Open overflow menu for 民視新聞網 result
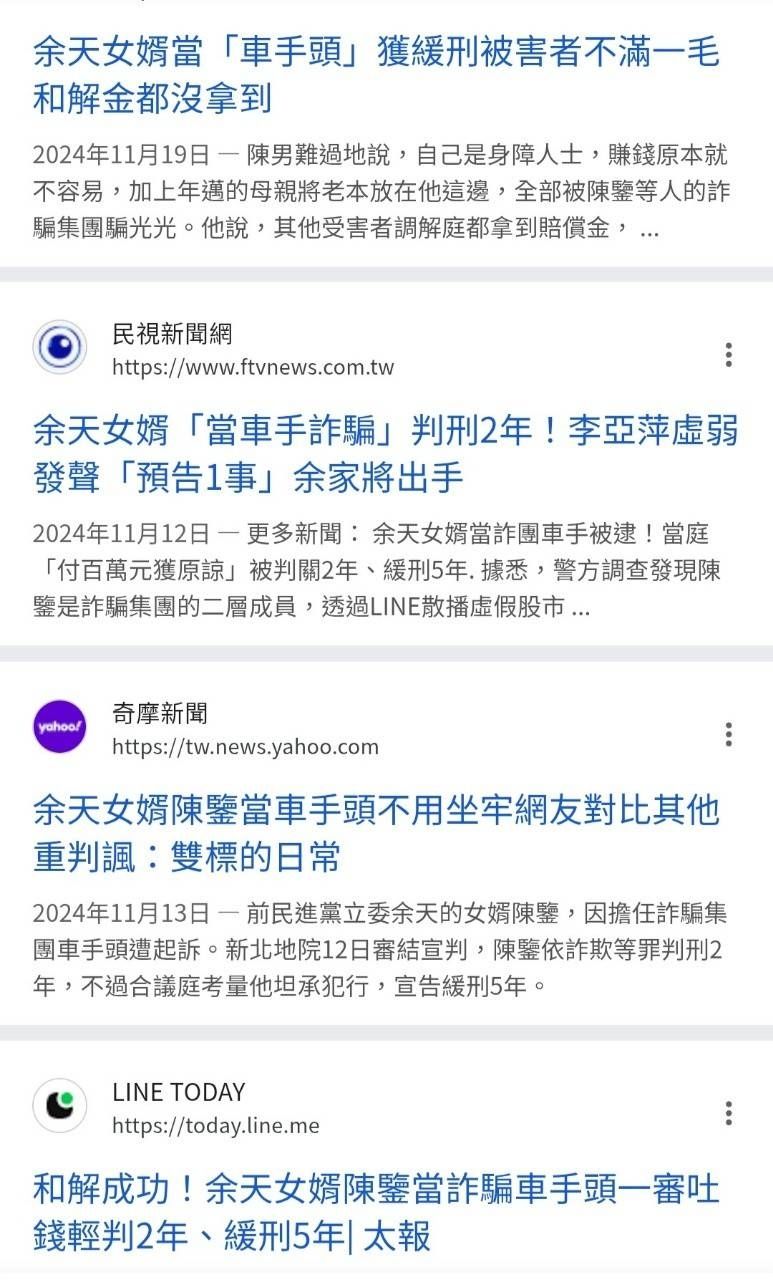 729,354
